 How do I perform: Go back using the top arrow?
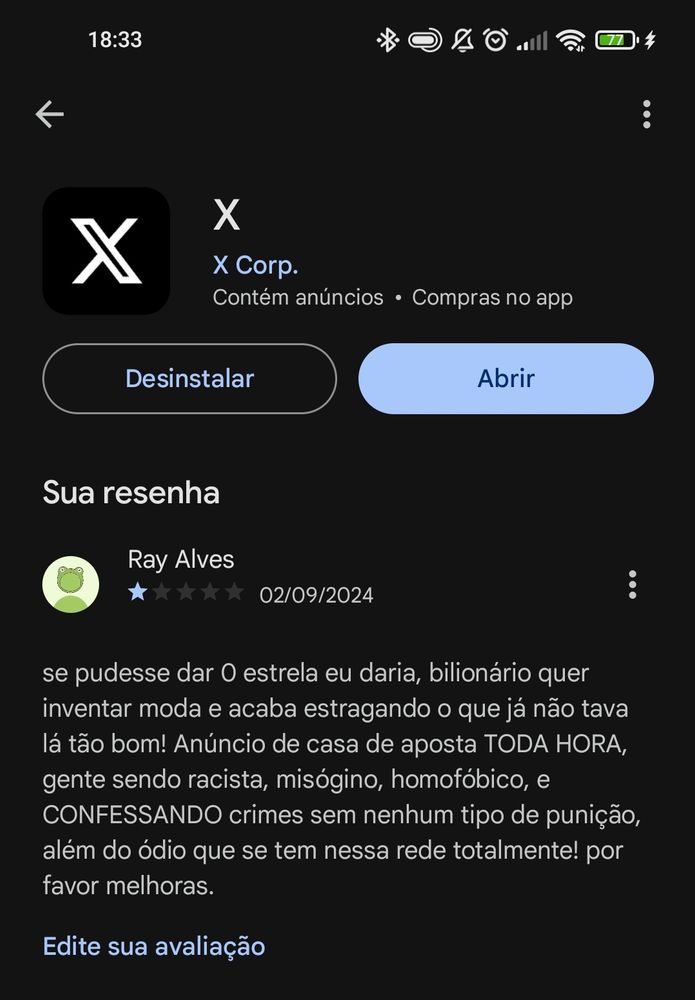[x=49, y=115]
